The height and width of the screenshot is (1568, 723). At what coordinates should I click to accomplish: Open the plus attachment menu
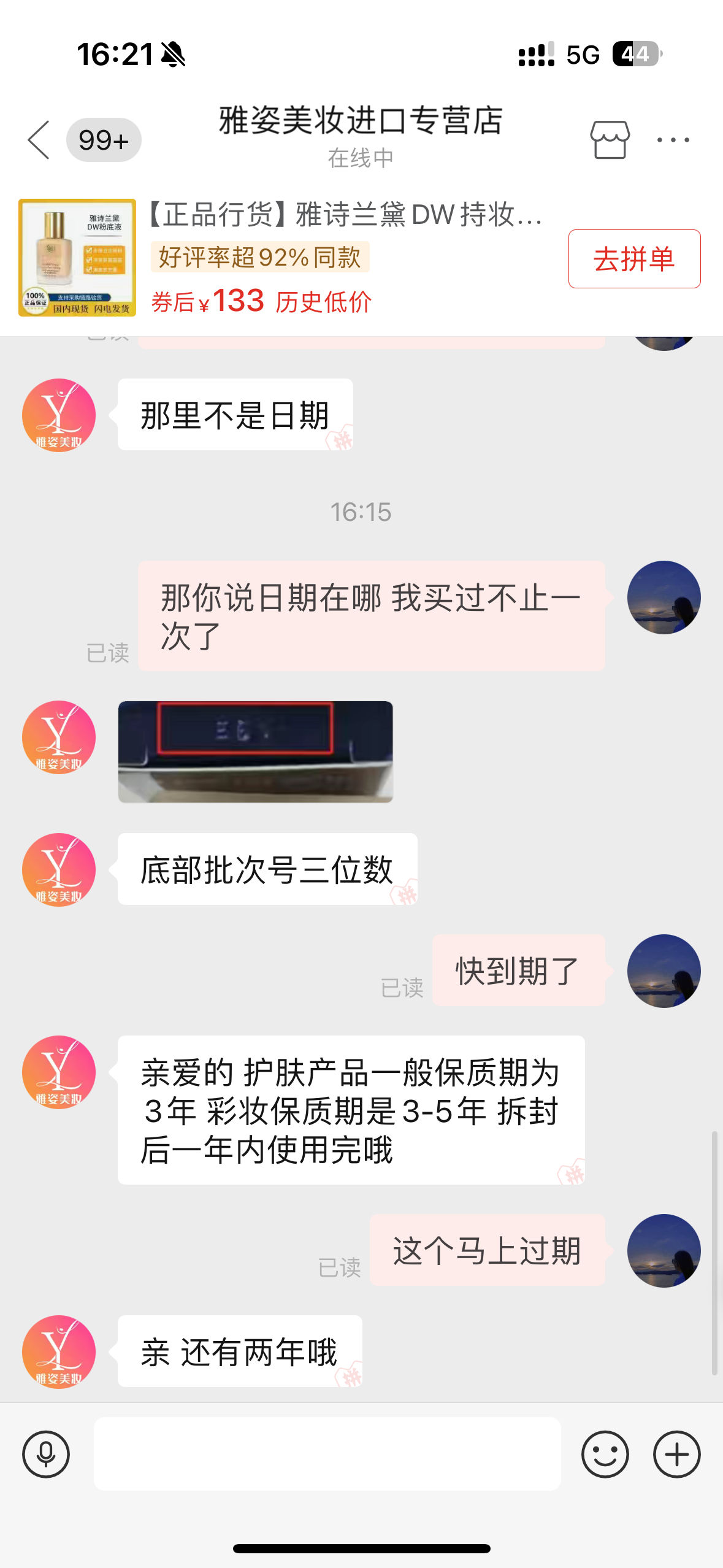(676, 1454)
